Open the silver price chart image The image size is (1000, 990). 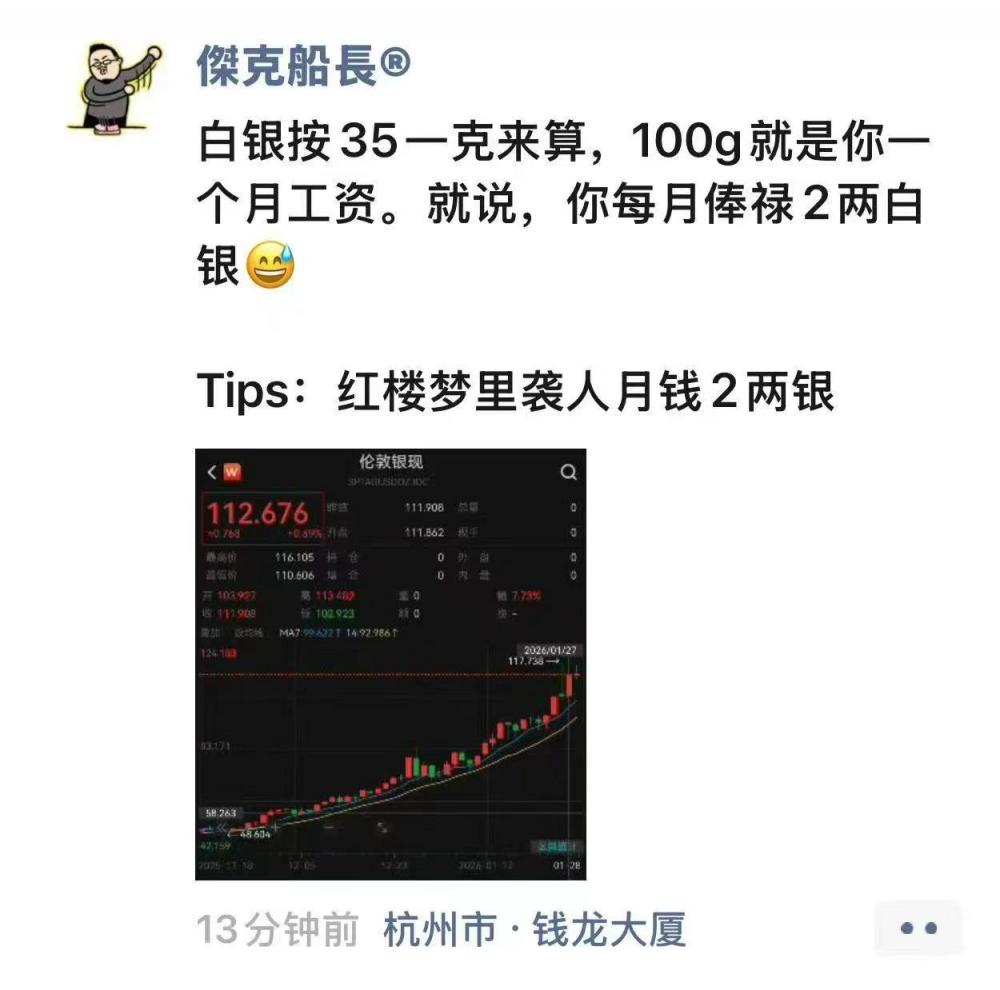pyautogui.click(x=390, y=664)
